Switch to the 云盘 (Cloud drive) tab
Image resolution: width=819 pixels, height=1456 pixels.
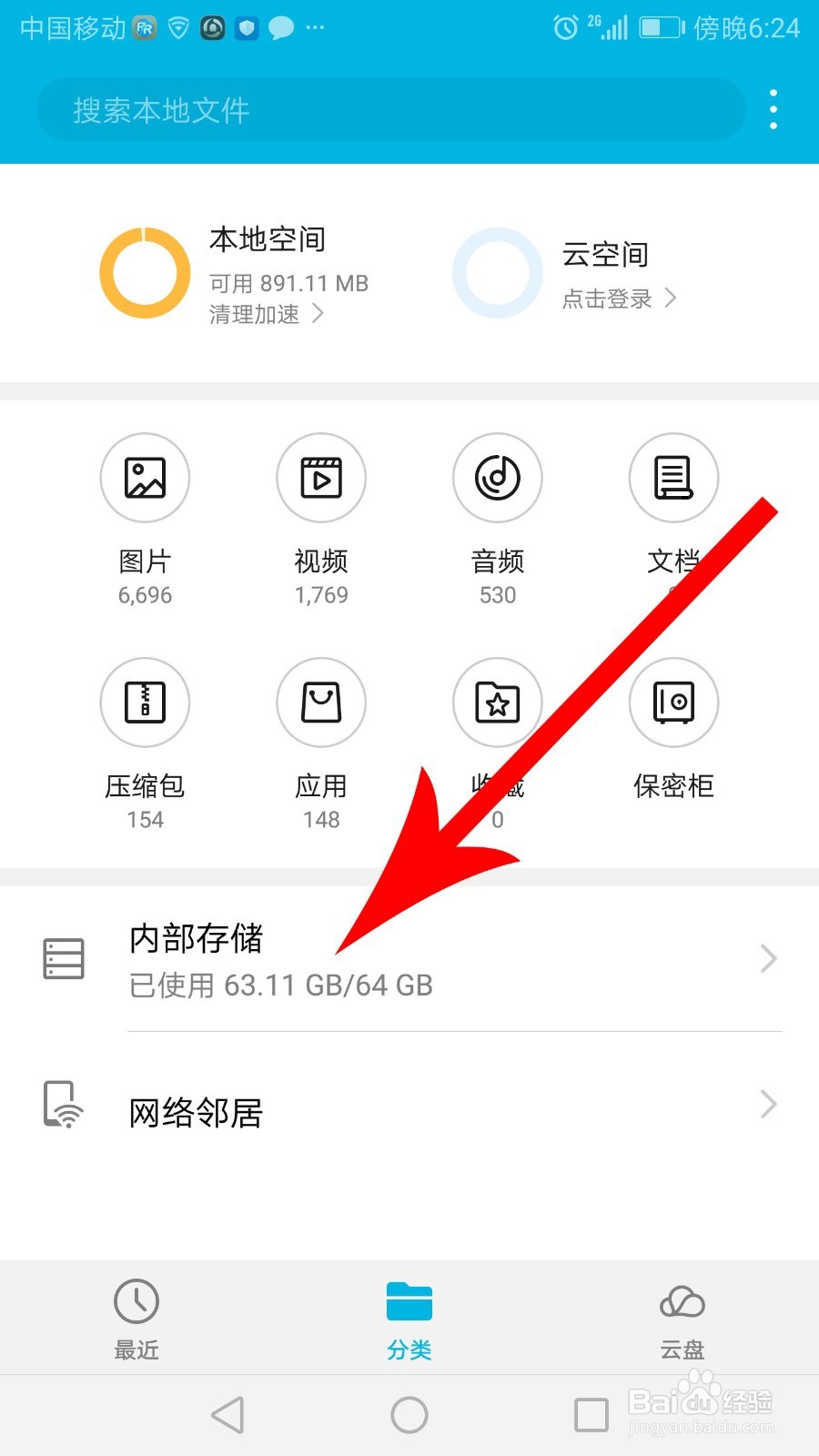682,1319
